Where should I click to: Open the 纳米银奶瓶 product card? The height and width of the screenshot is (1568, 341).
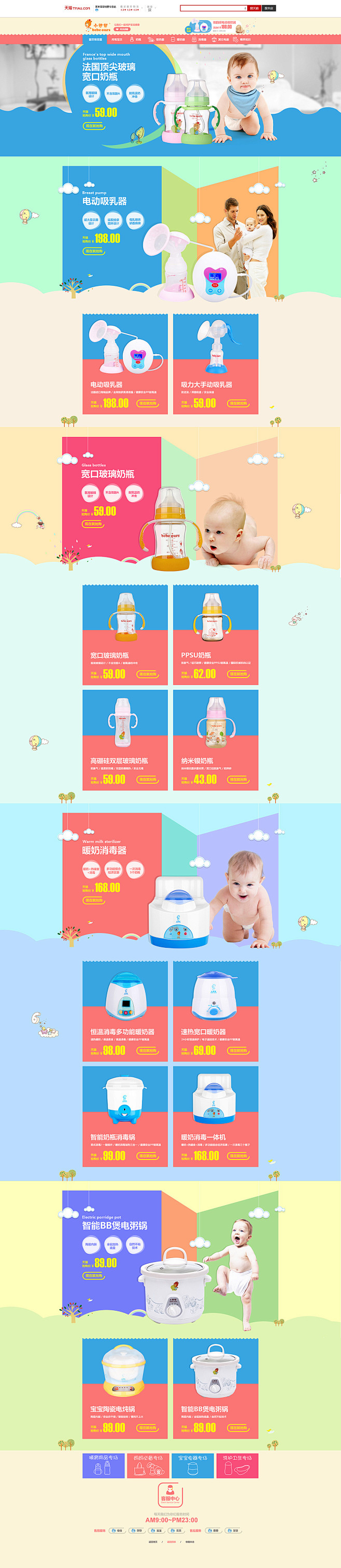pos(216,739)
